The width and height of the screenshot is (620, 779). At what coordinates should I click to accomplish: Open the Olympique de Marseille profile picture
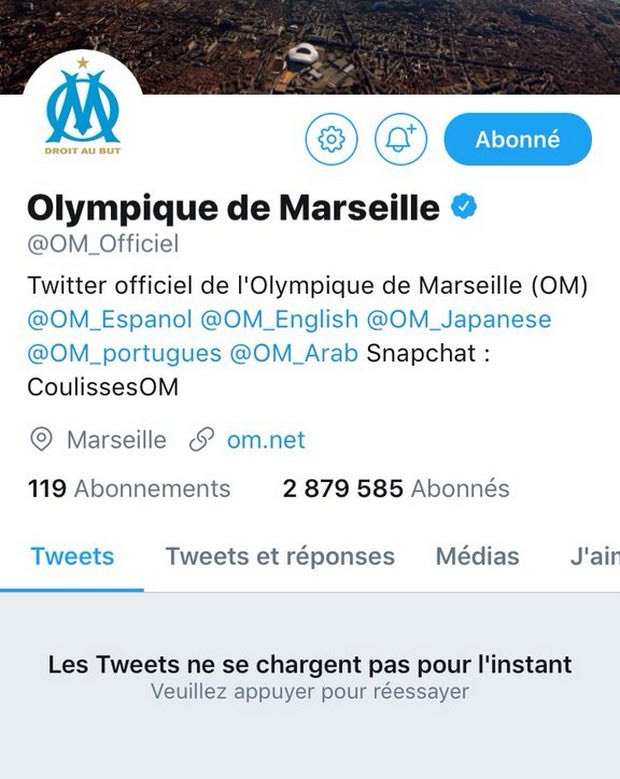click(82, 112)
